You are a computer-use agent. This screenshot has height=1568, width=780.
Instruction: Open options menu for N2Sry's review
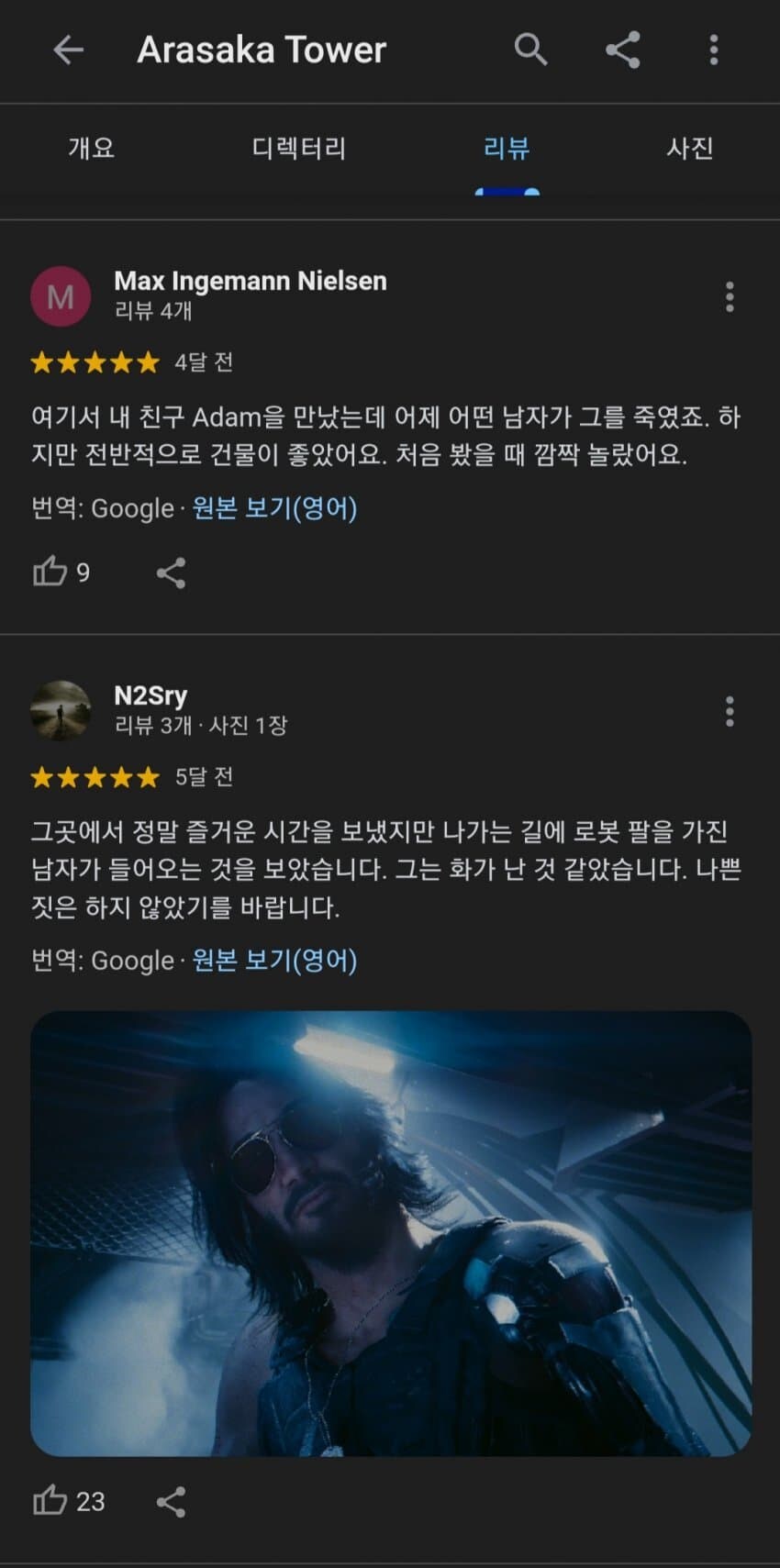tap(730, 711)
